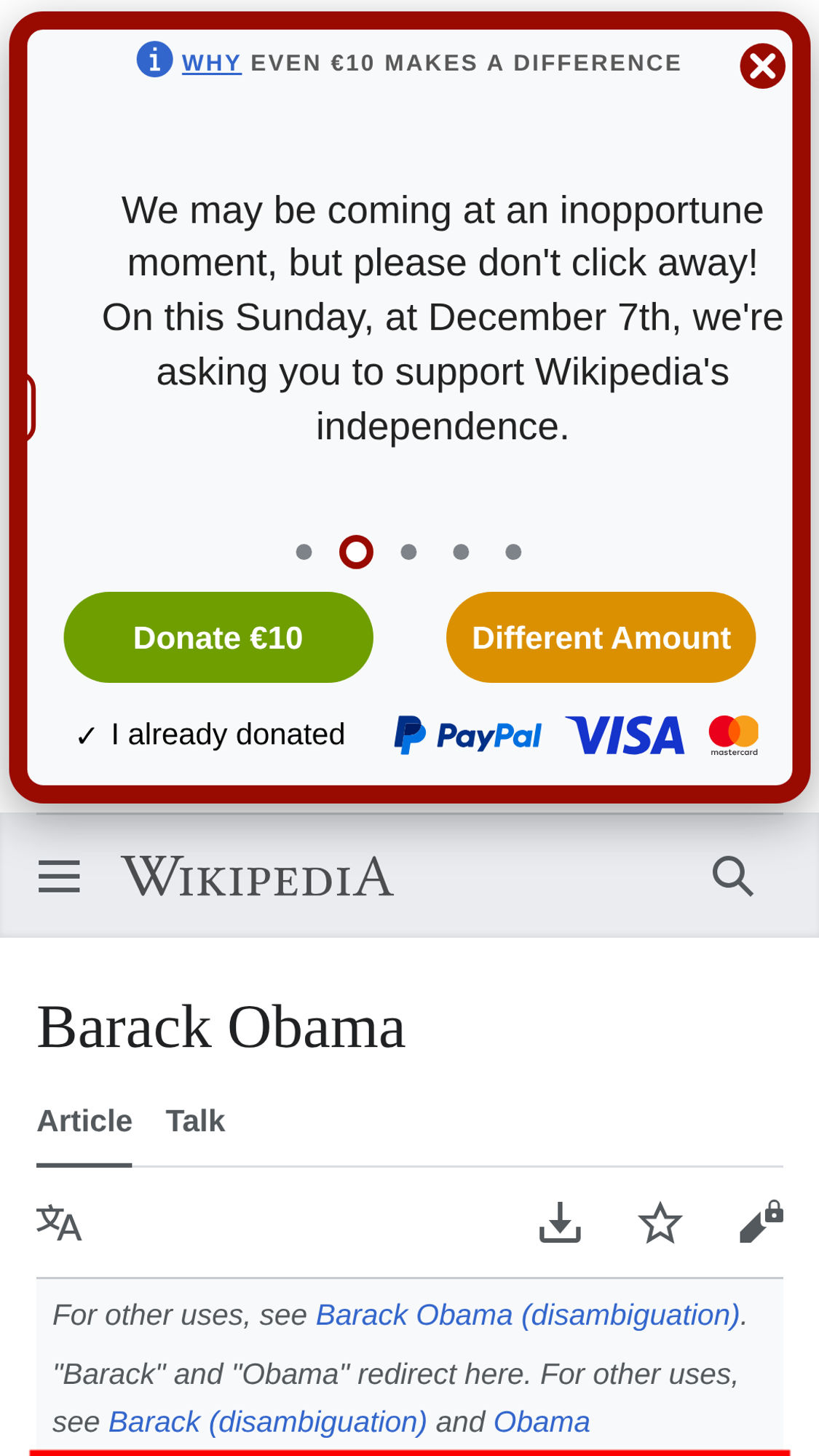The image size is (819, 1456).
Task: Open Wikipedia search
Action: tap(732, 876)
